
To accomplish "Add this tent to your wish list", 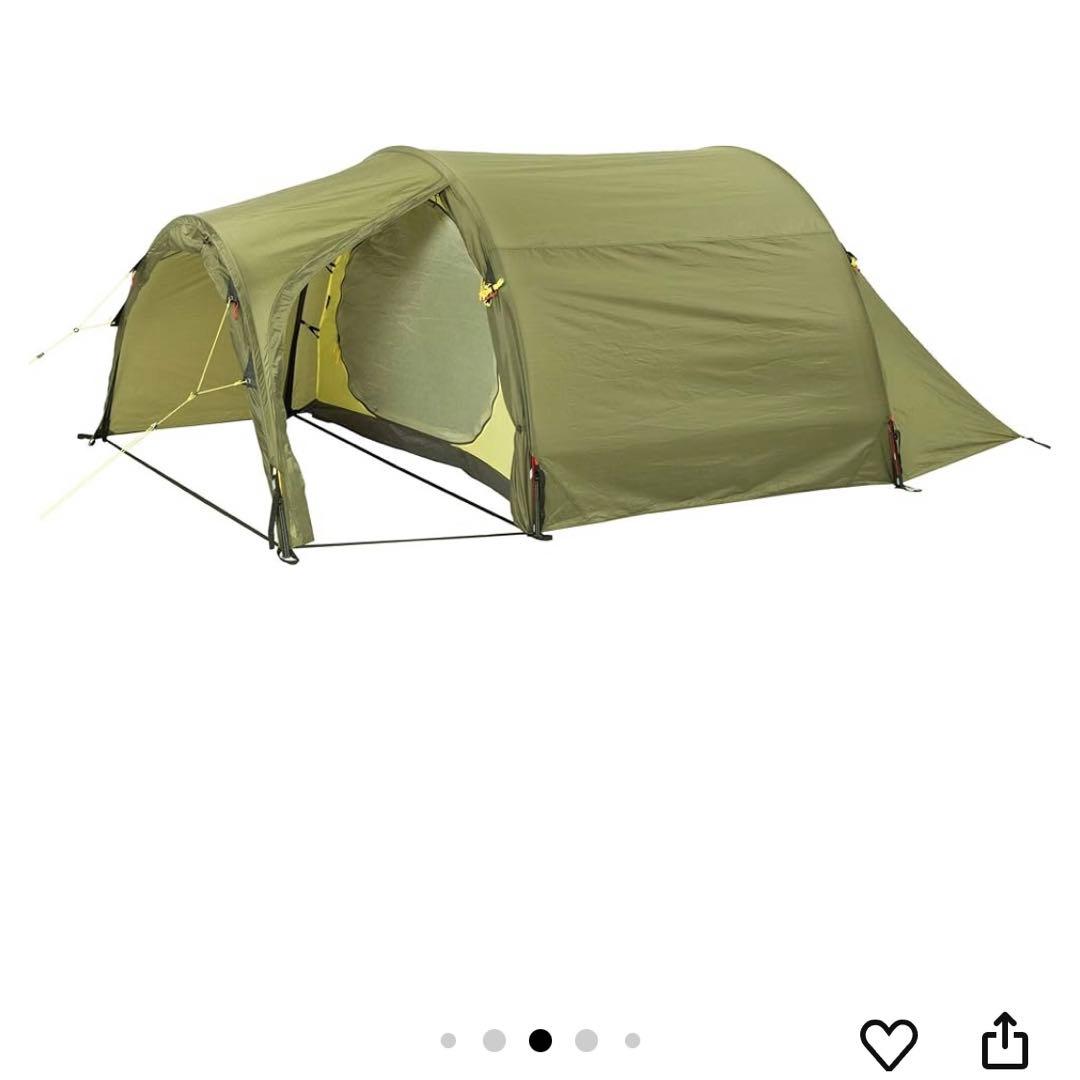I will click(888, 1043).
